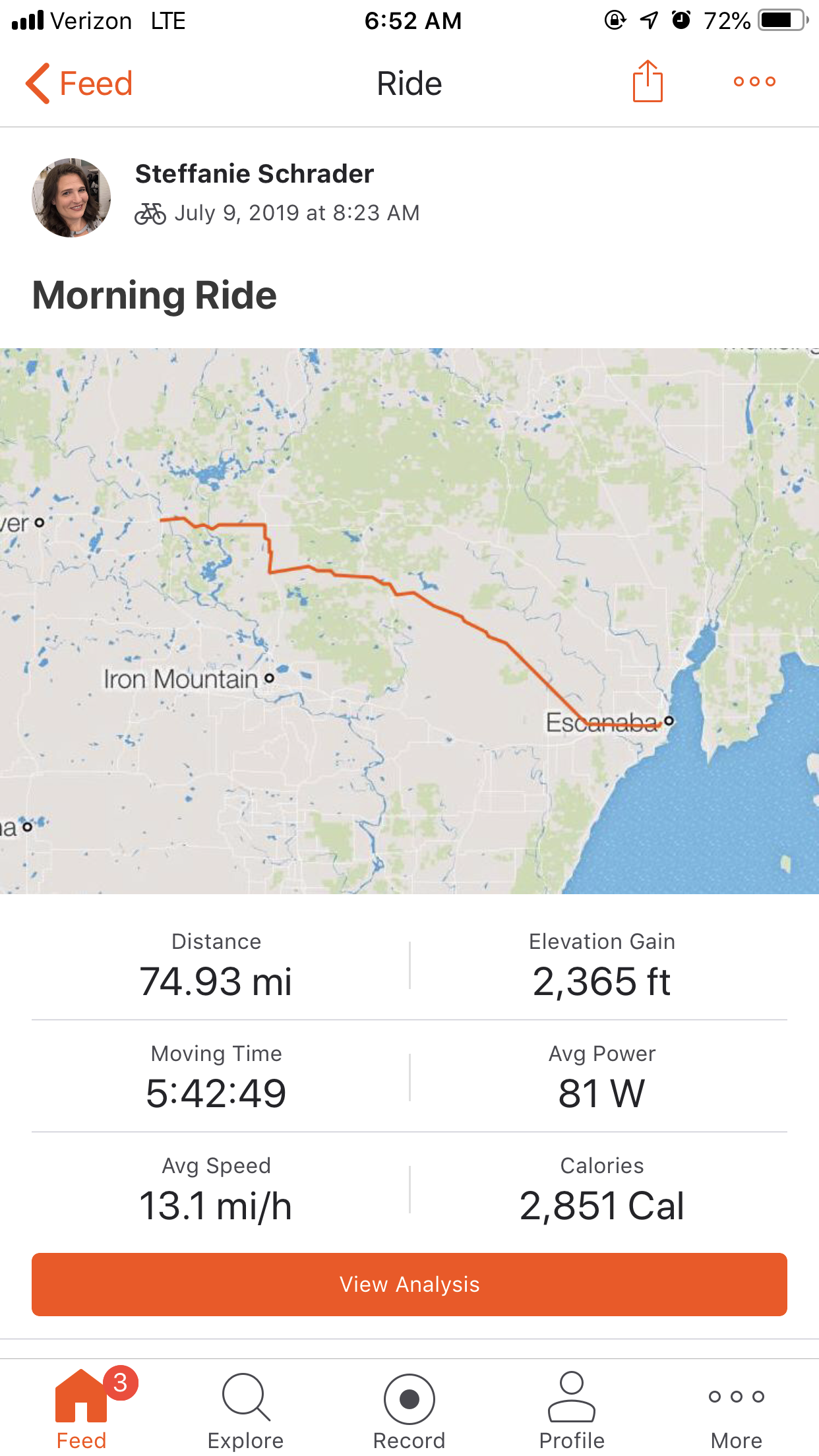Screen dimensions: 819x1456
Task: Open Steffanie Schrader's profile picture
Action: click(x=71, y=197)
